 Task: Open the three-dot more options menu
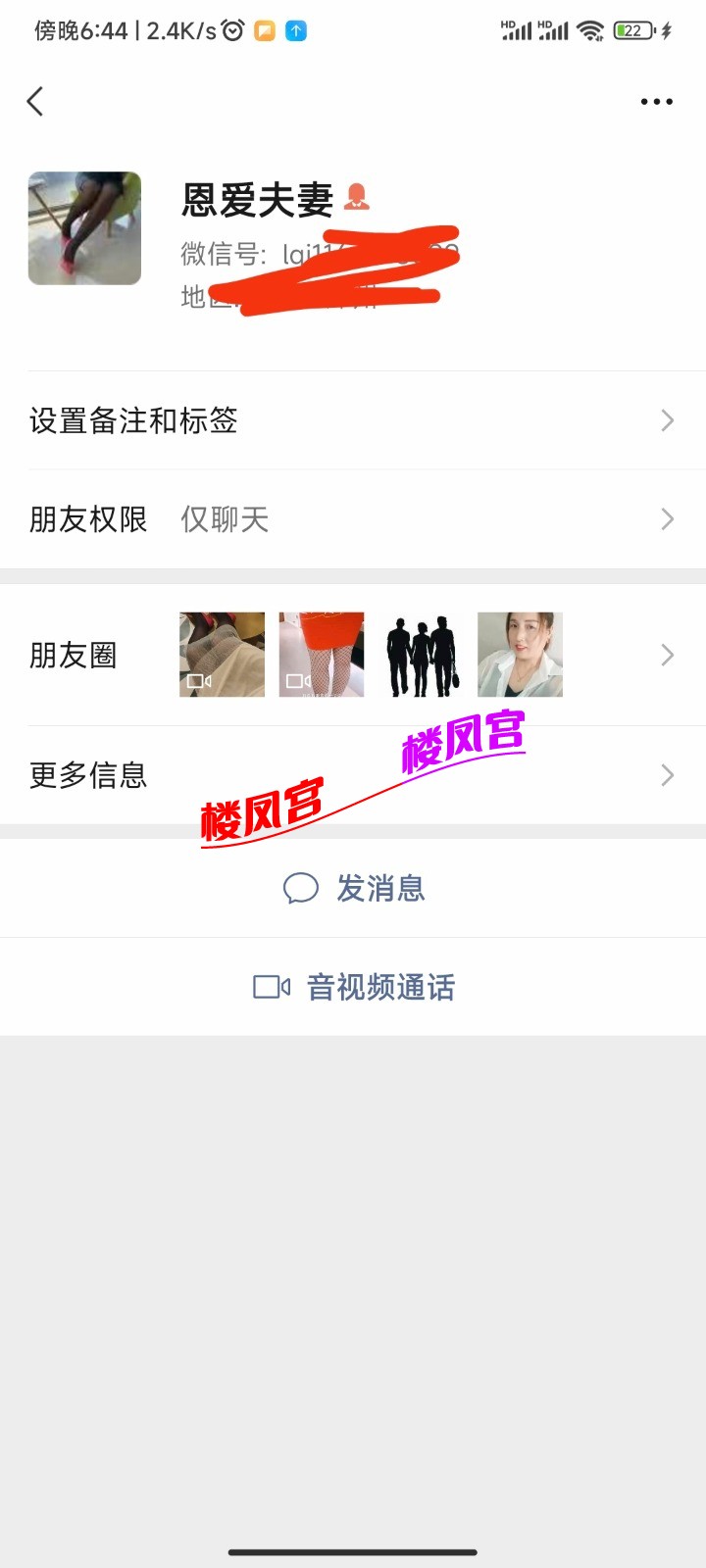pos(656,102)
